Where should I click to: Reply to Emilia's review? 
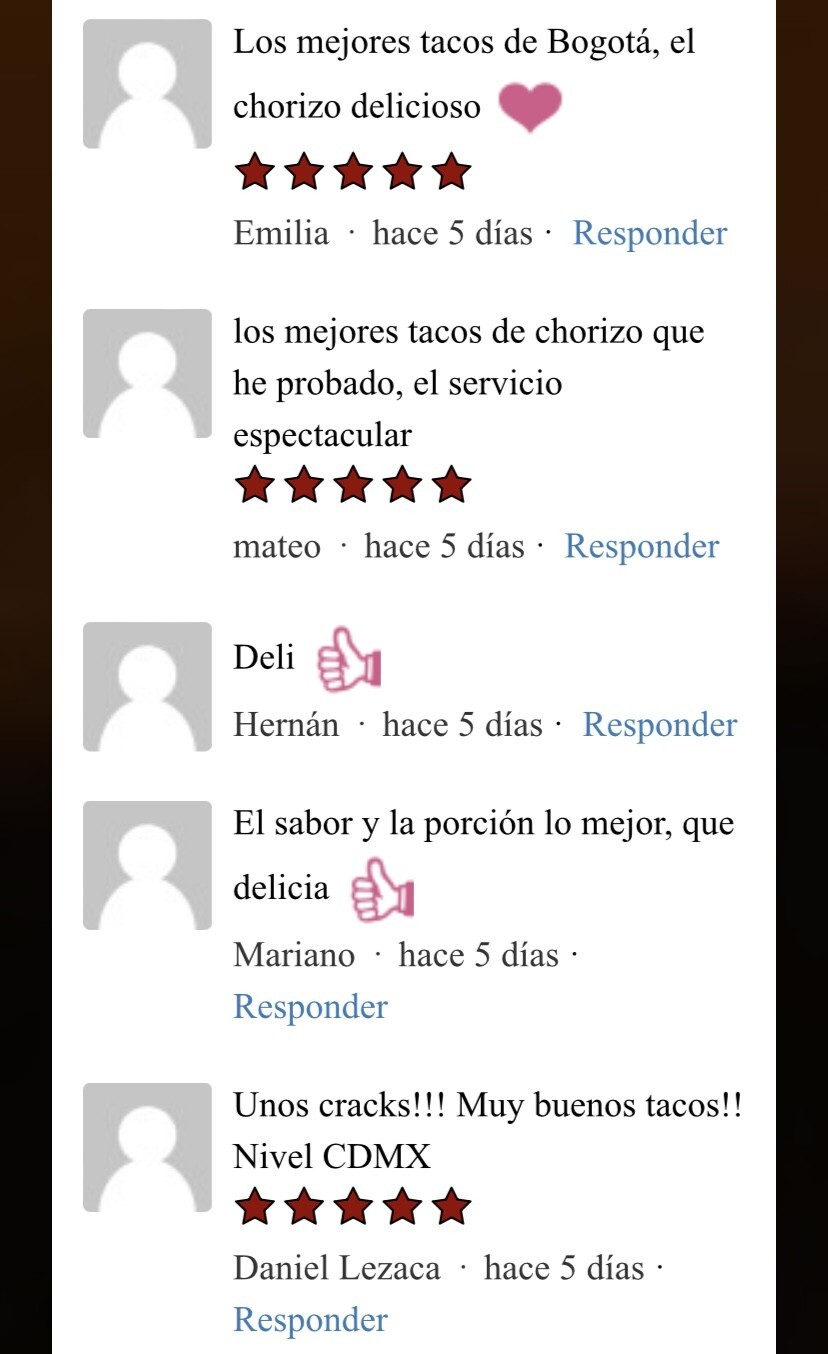[649, 233]
